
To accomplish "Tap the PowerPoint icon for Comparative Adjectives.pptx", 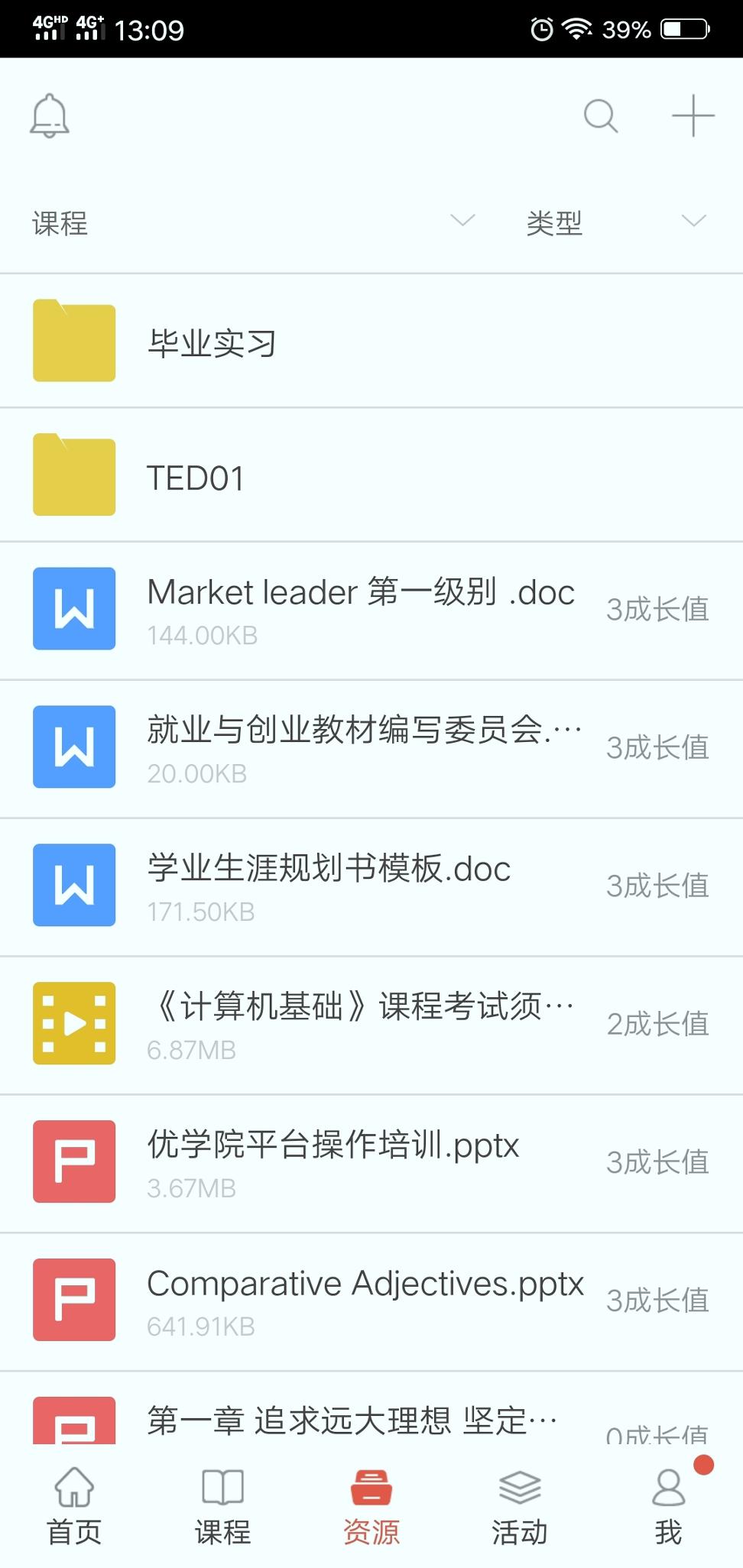I will (x=73, y=1300).
